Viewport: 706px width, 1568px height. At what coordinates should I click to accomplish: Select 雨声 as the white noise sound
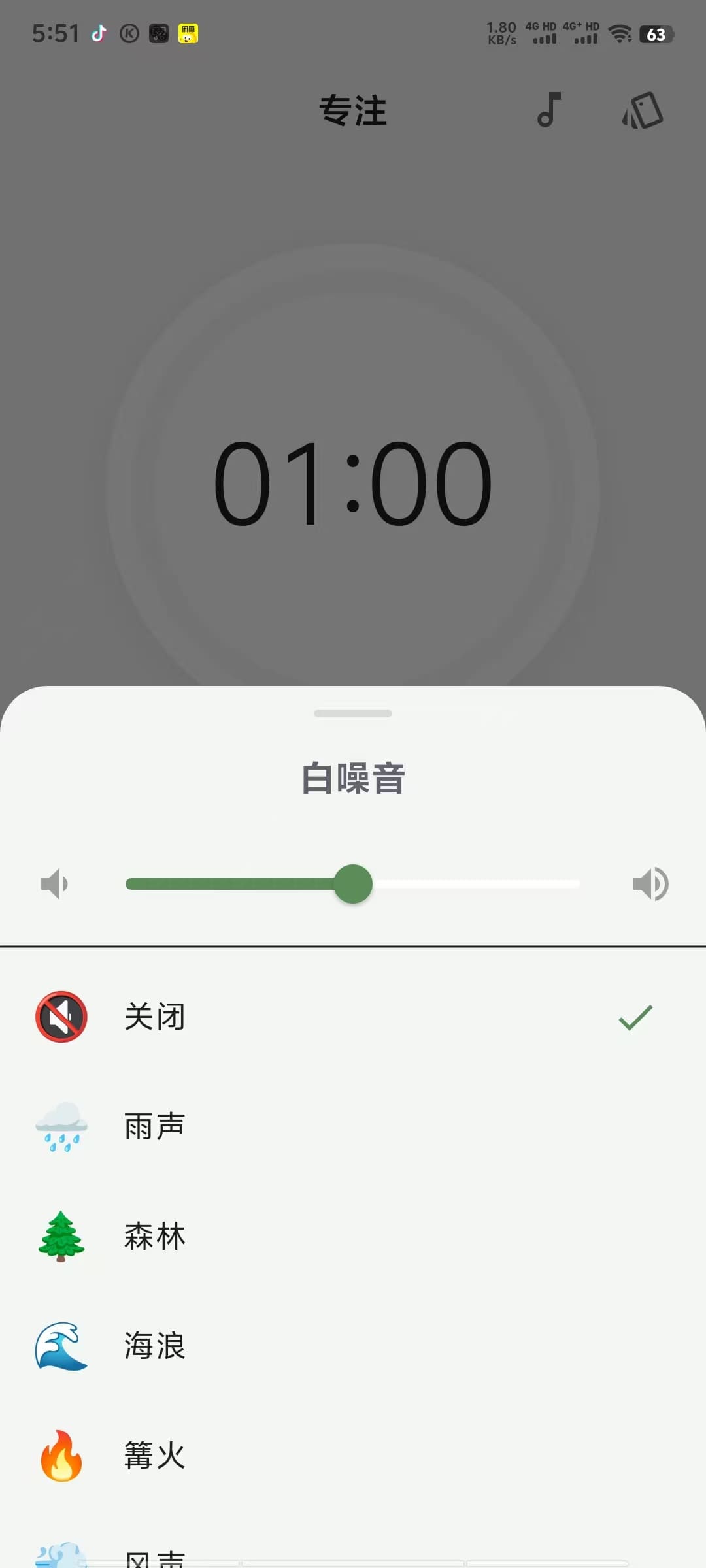[x=154, y=1126]
